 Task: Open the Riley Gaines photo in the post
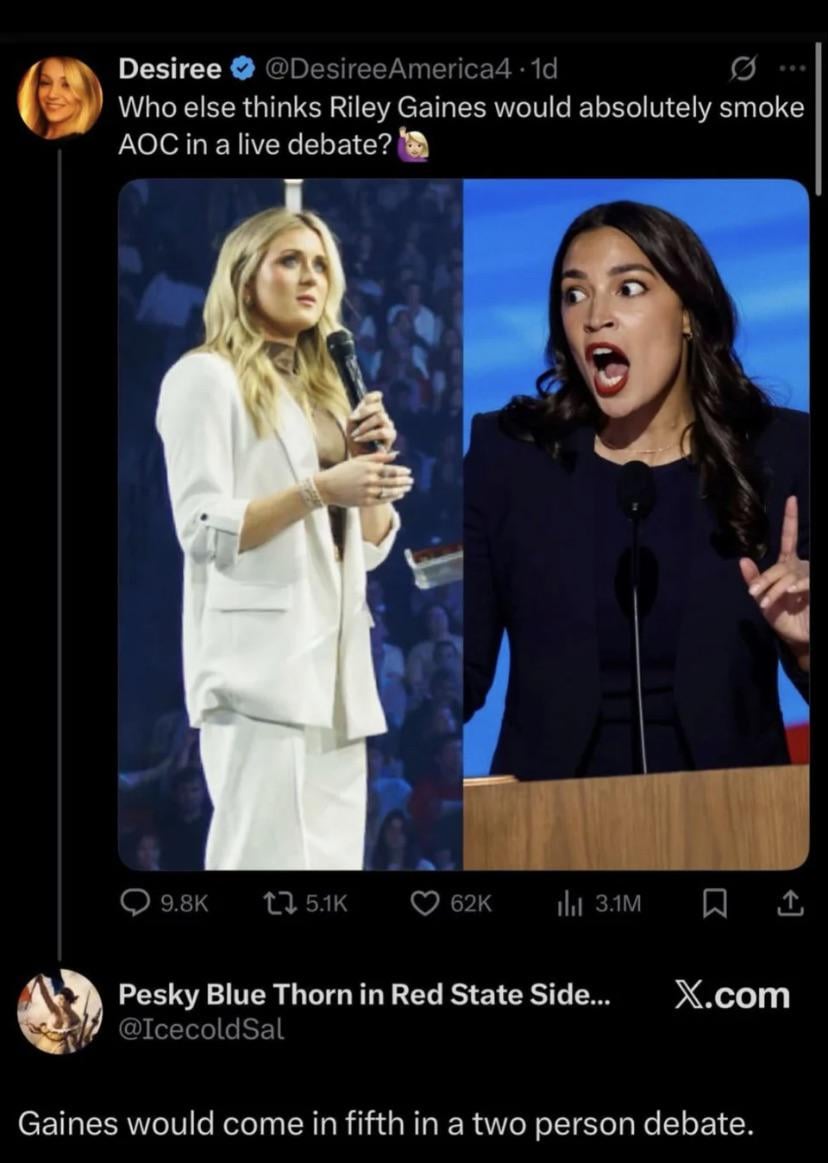(x=290, y=525)
